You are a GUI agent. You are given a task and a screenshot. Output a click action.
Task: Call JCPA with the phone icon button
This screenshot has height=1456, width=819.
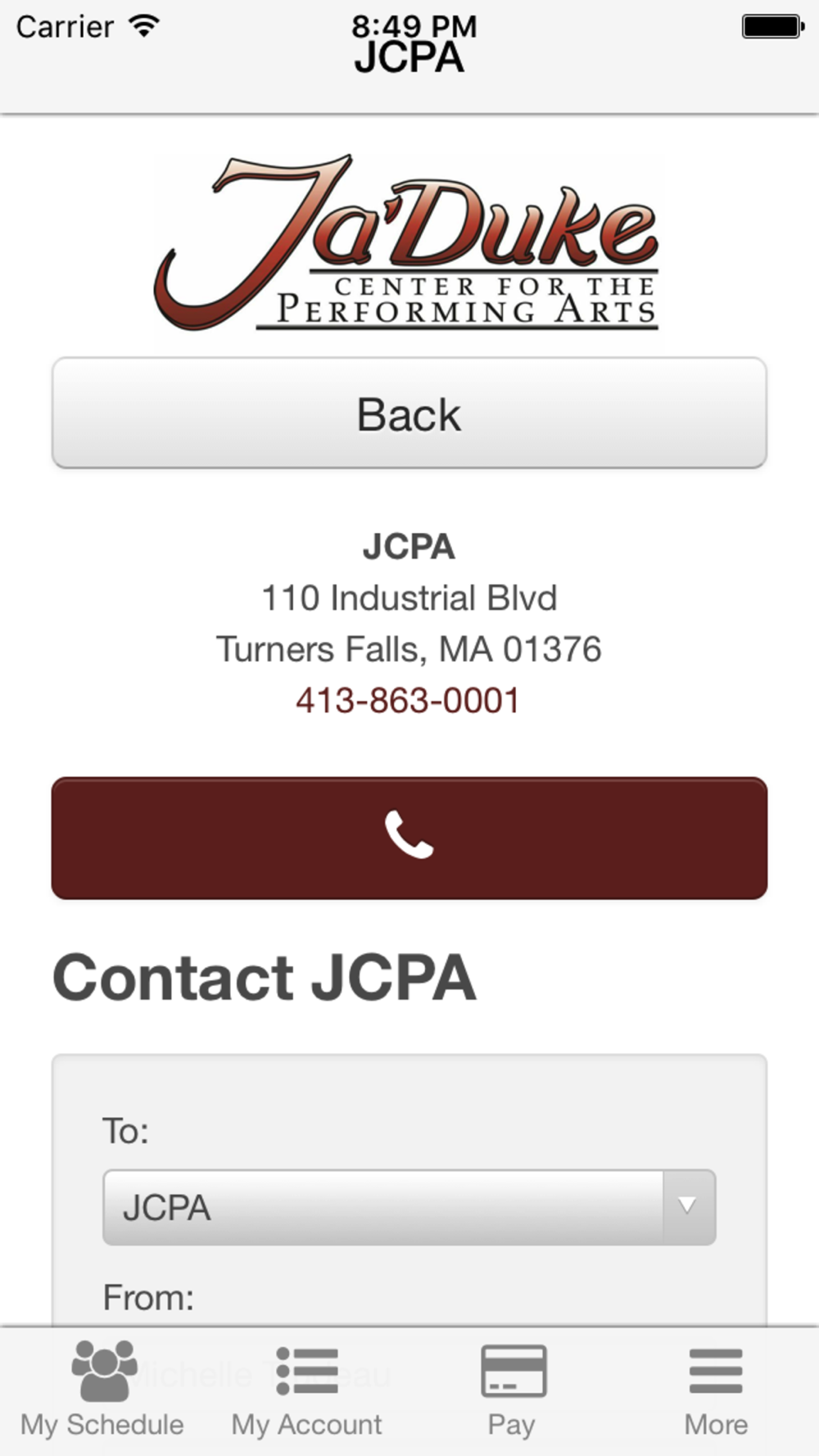pyautogui.click(x=409, y=838)
